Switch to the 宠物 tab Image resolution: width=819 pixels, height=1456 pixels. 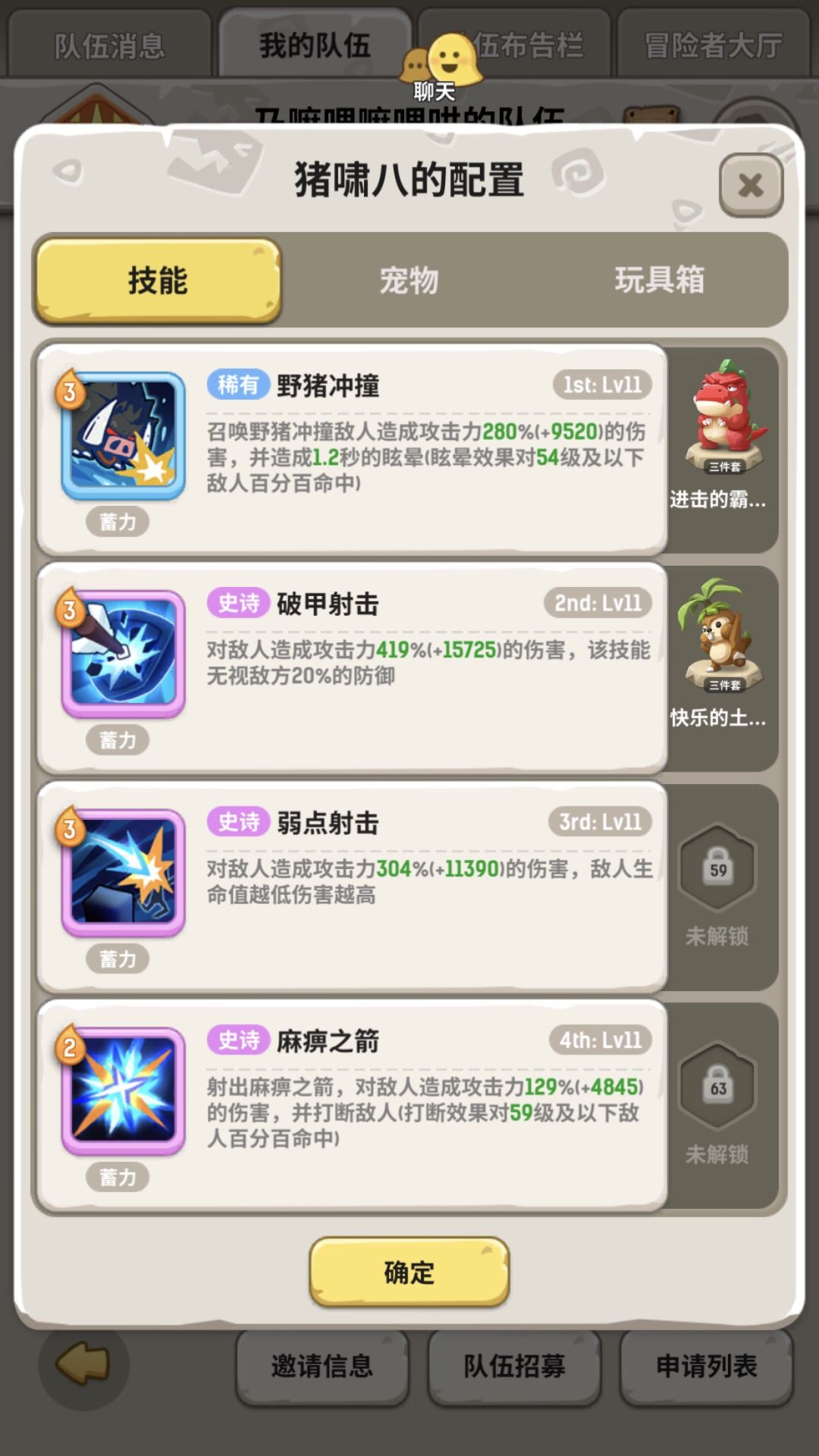(x=409, y=281)
